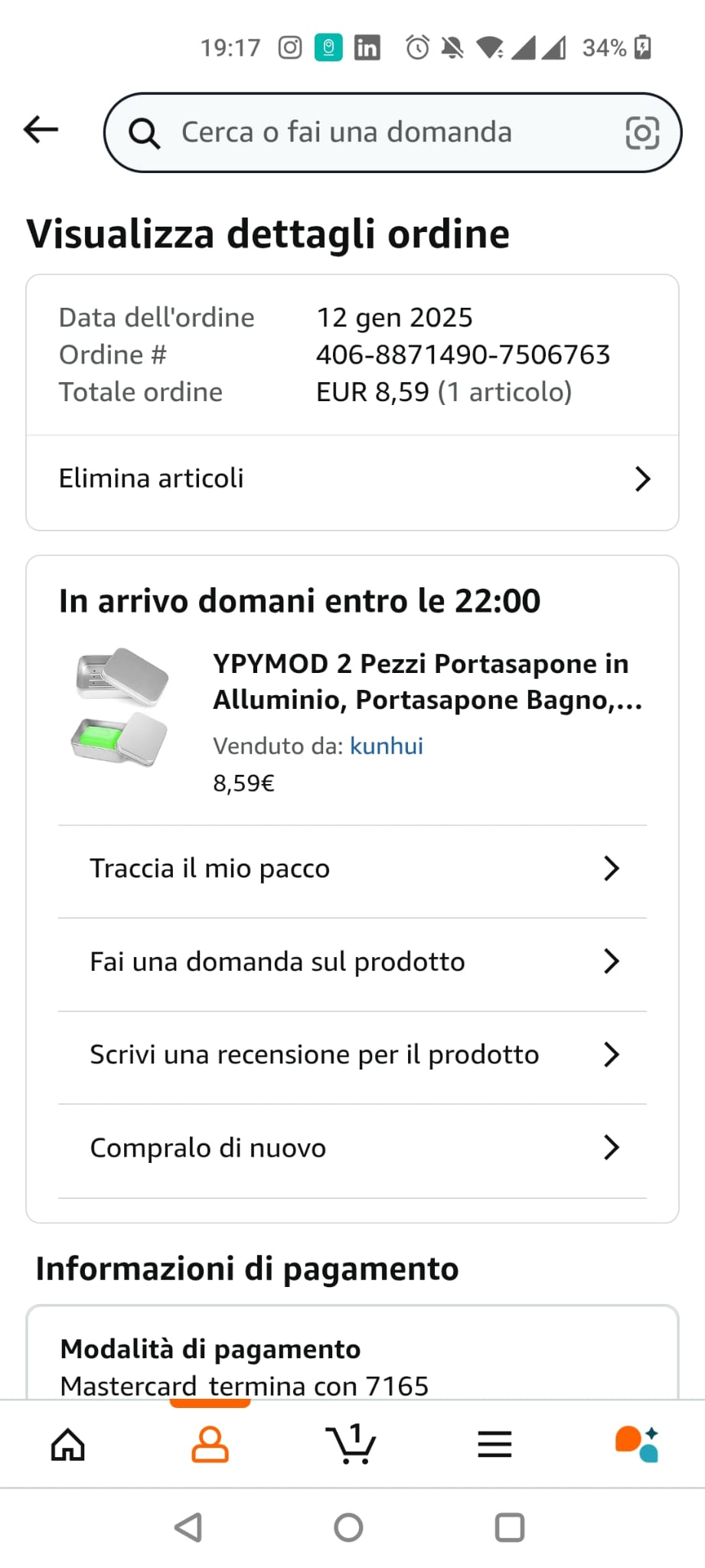
Task: Open the camera lens scanner in search bar
Action: pos(641,133)
